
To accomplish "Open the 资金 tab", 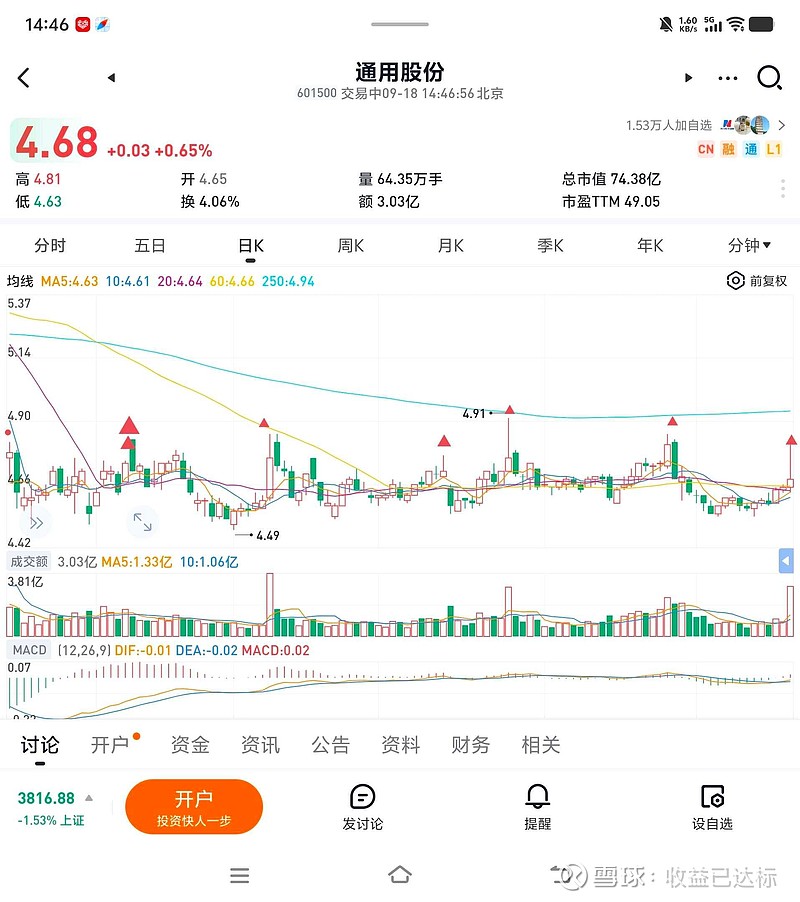I will coord(190,745).
